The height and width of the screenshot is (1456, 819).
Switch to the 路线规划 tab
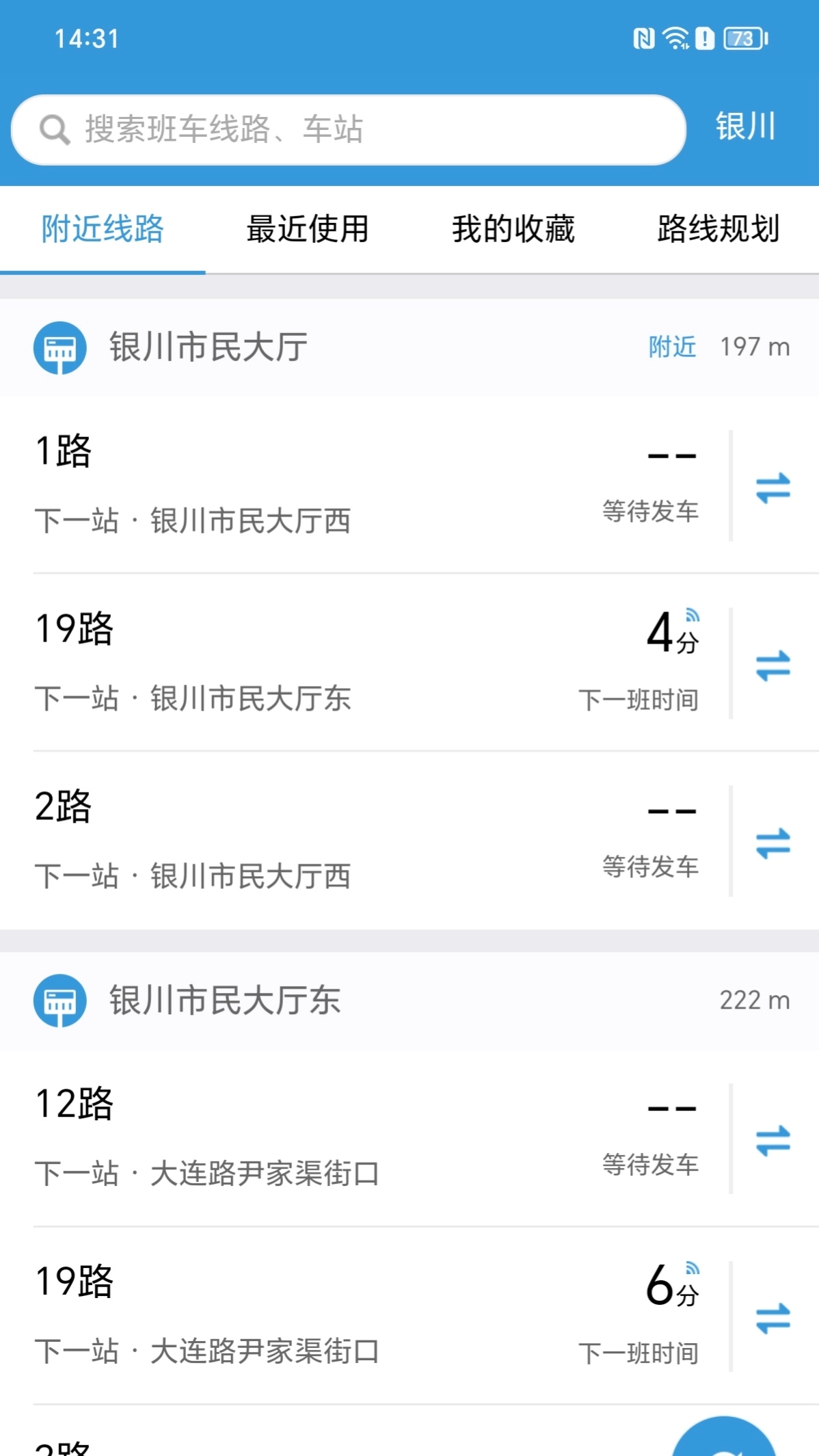[x=716, y=230]
